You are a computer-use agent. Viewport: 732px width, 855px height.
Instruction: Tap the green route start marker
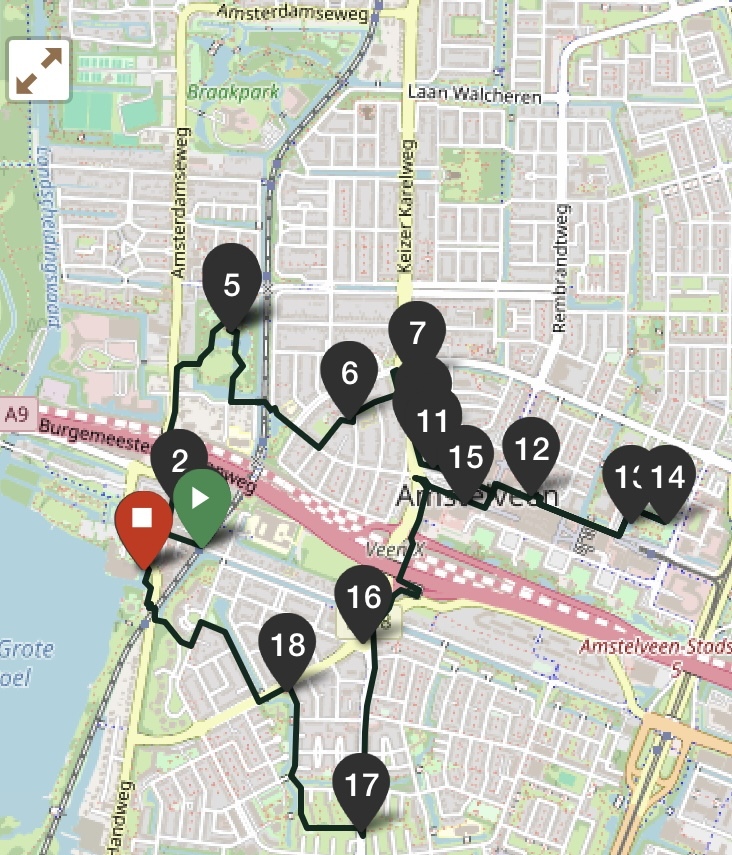[200, 498]
